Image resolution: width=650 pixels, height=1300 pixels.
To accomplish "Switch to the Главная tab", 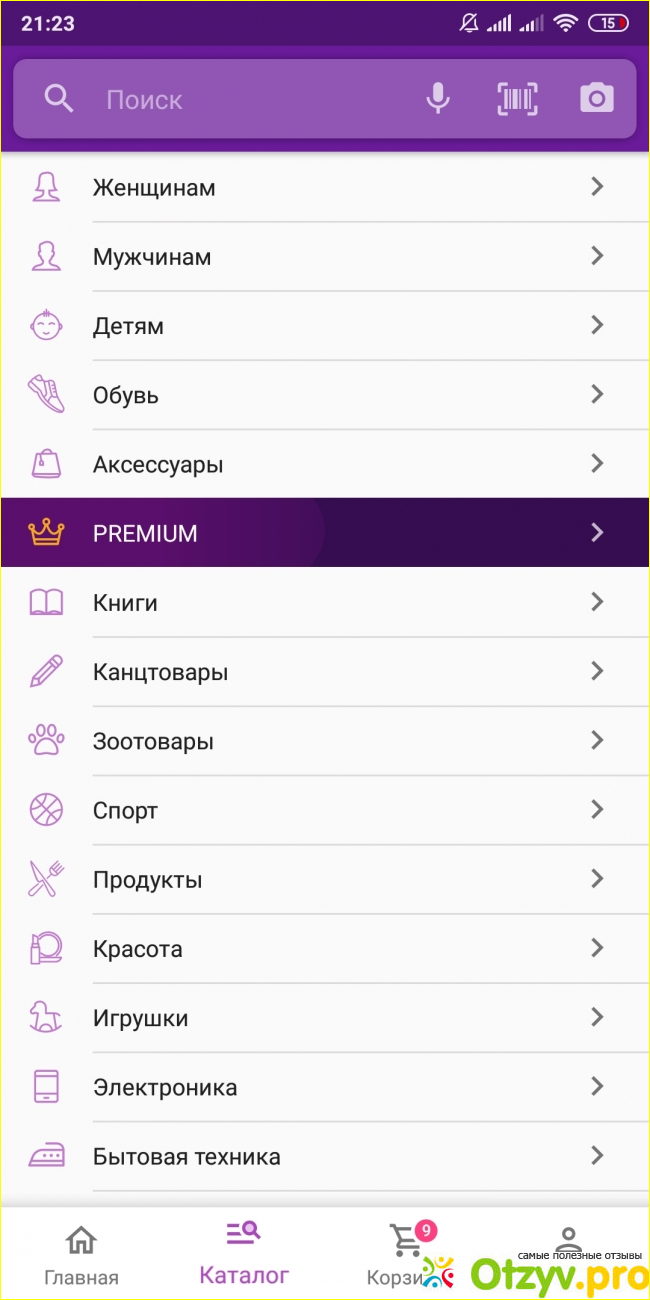I will (81, 1255).
